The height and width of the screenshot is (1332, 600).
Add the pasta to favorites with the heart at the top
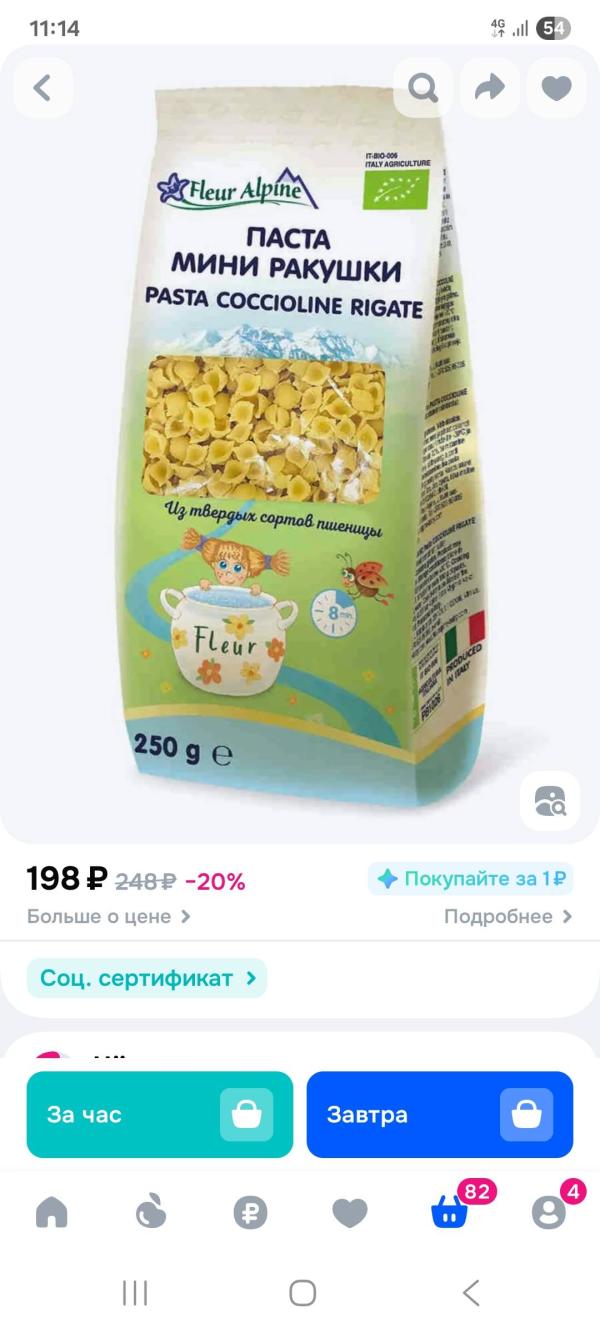pos(556,88)
